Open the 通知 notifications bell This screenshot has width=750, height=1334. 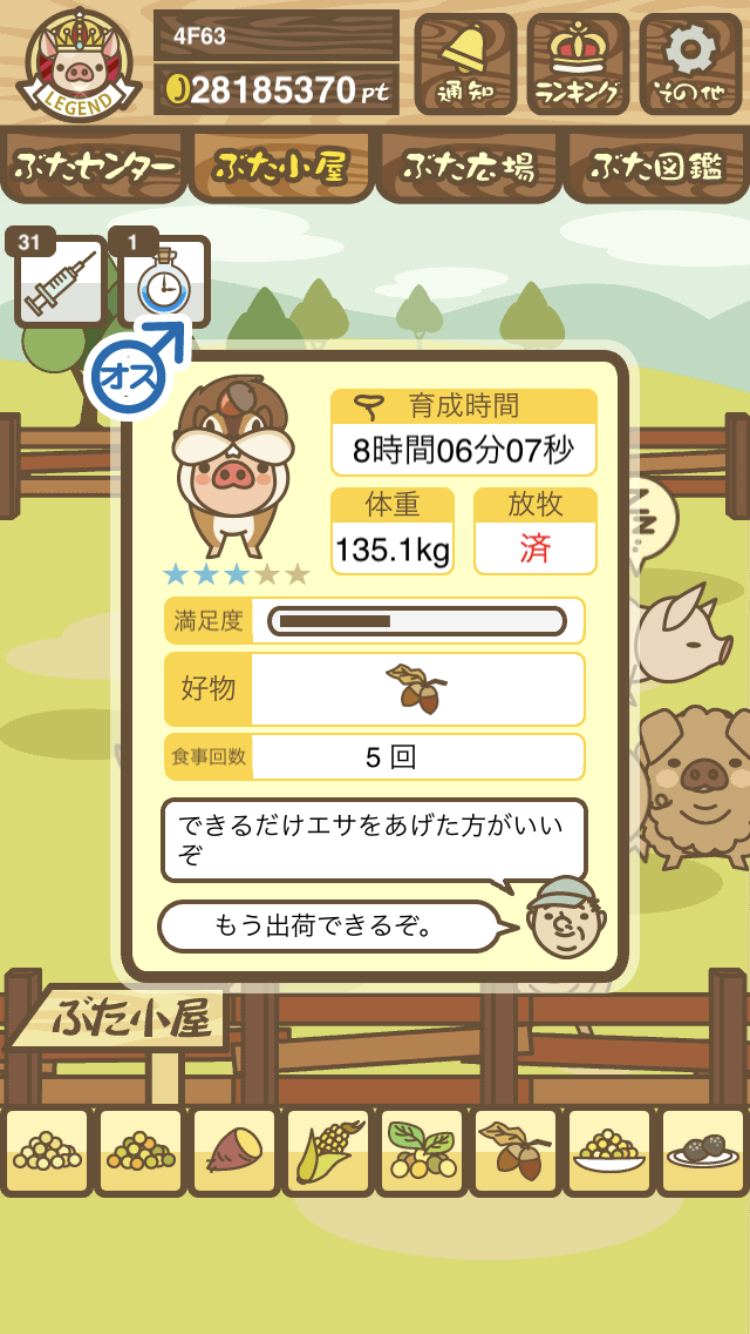pyautogui.click(x=465, y=63)
